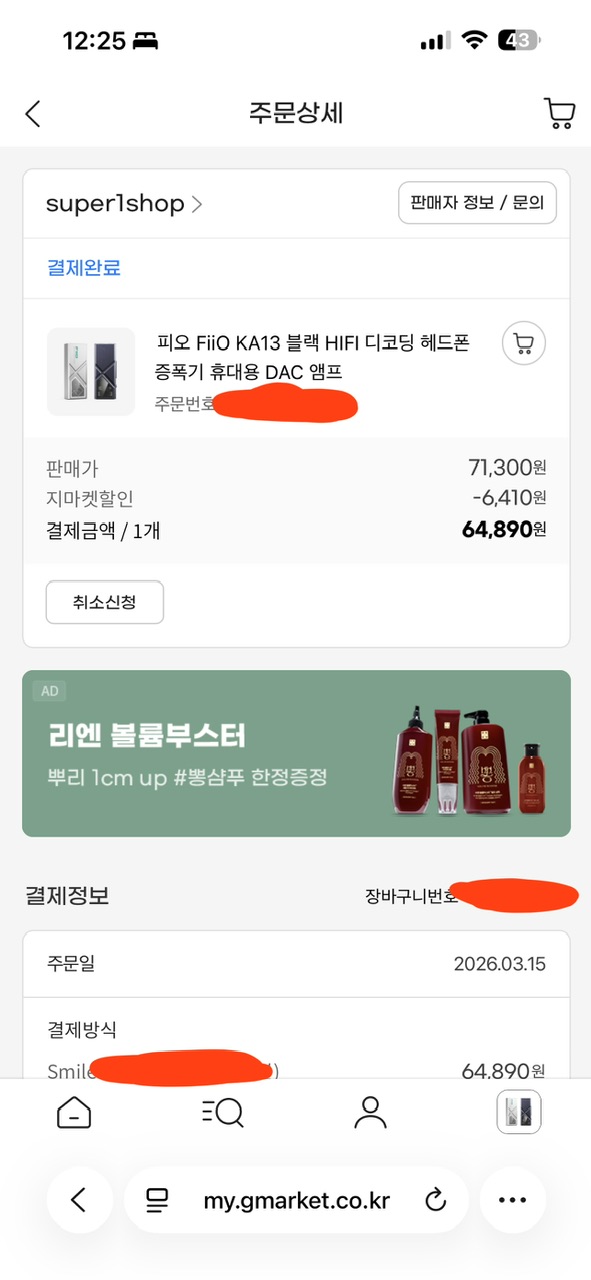Open the category search tab
The height and width of the screenshot is (1280, 591).
coord(222,1112)
